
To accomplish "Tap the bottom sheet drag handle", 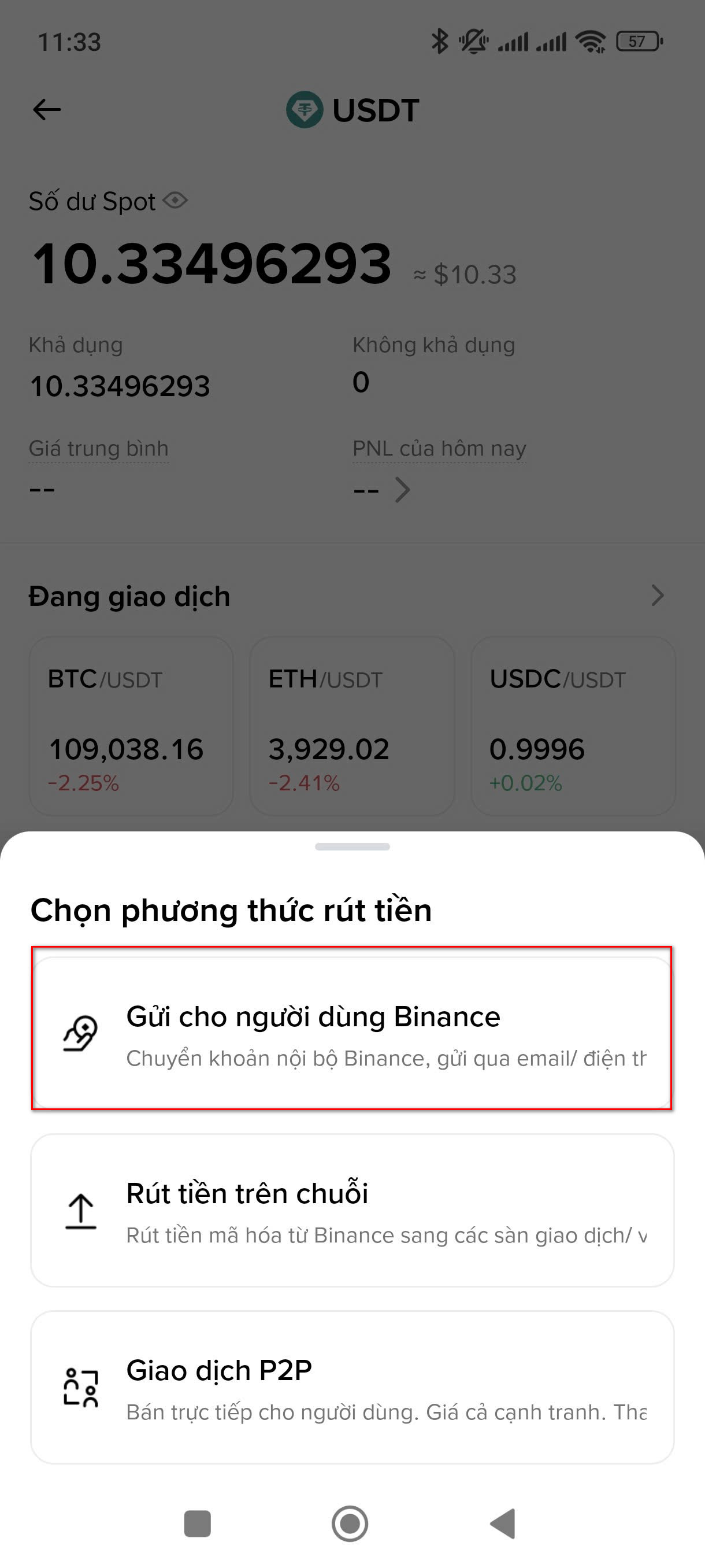I will tap(352, 846).
